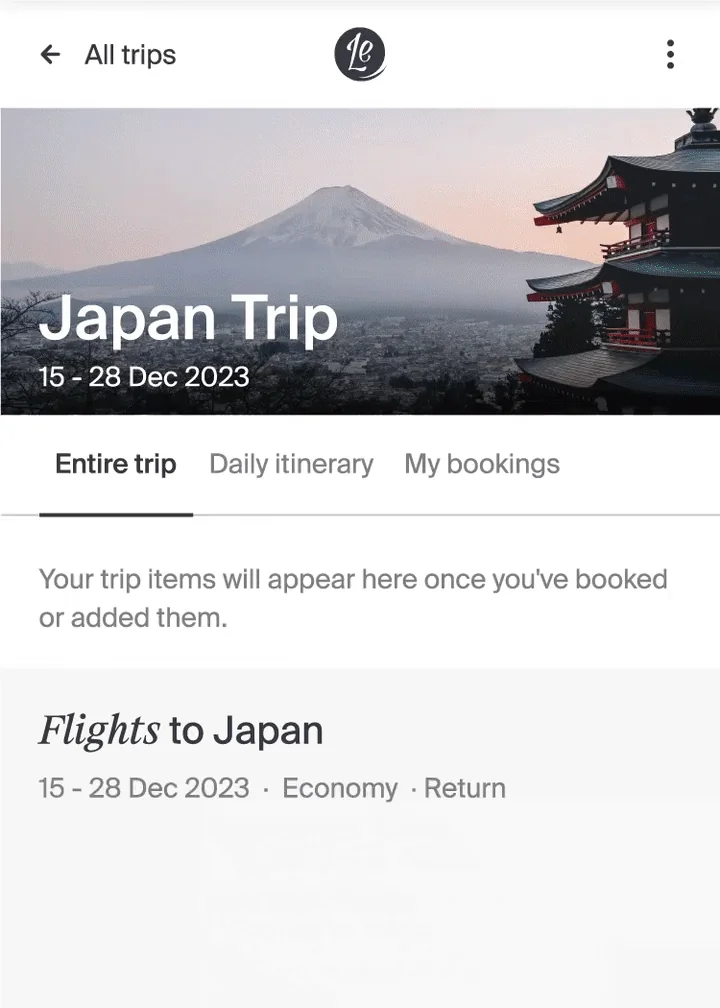Tap the Economy cabin class label
720x1008 pixels.
[x=339, y=788]
